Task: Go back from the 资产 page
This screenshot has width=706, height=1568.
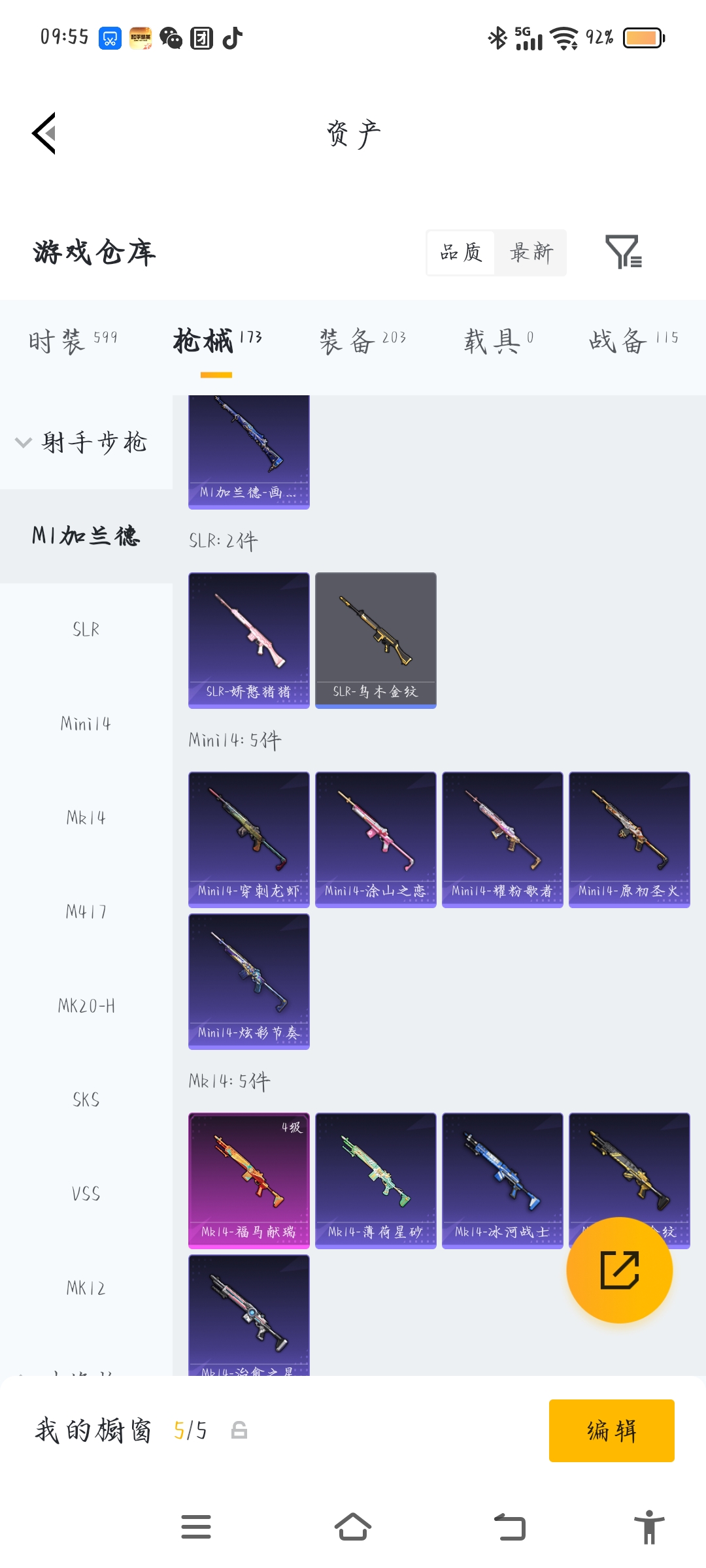Action: 44,133
